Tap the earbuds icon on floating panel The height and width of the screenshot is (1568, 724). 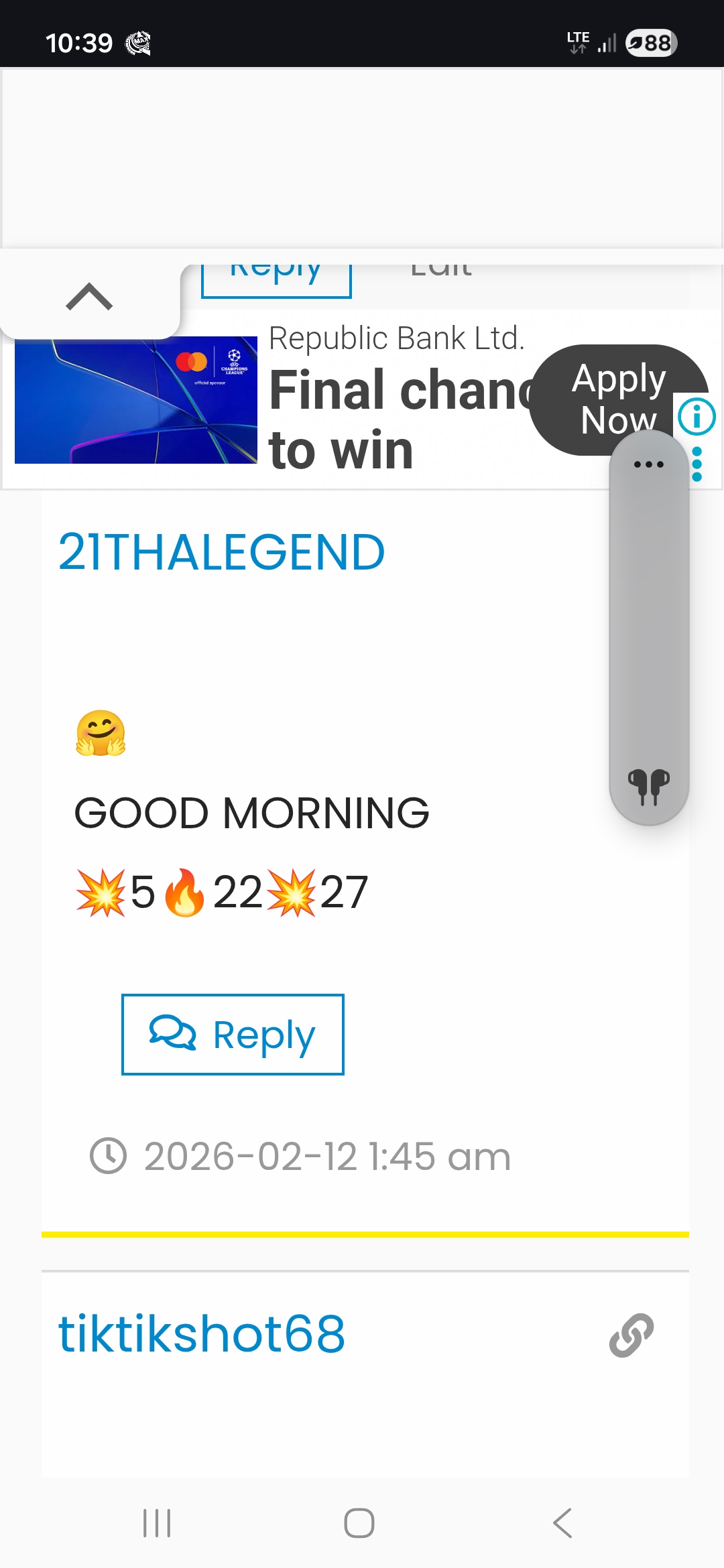[648, 785]
